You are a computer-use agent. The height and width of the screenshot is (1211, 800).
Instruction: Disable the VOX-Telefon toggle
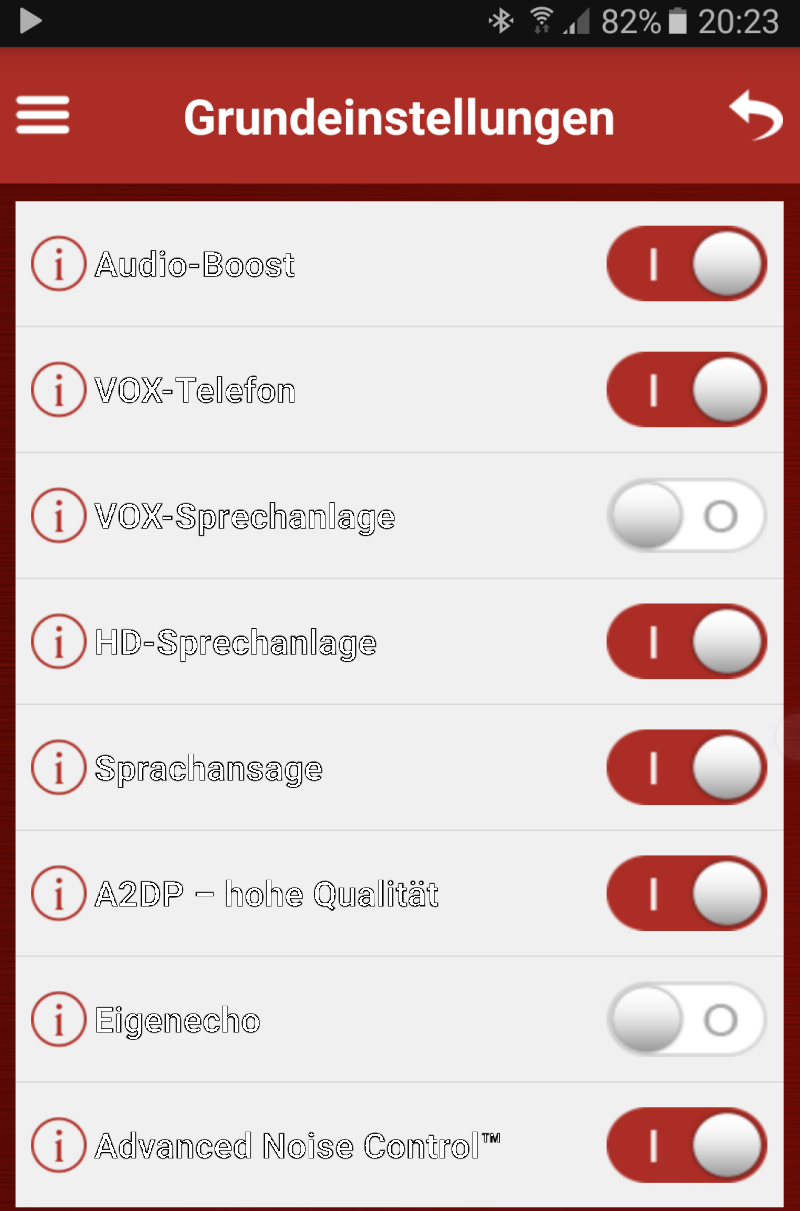coord(686,390)
